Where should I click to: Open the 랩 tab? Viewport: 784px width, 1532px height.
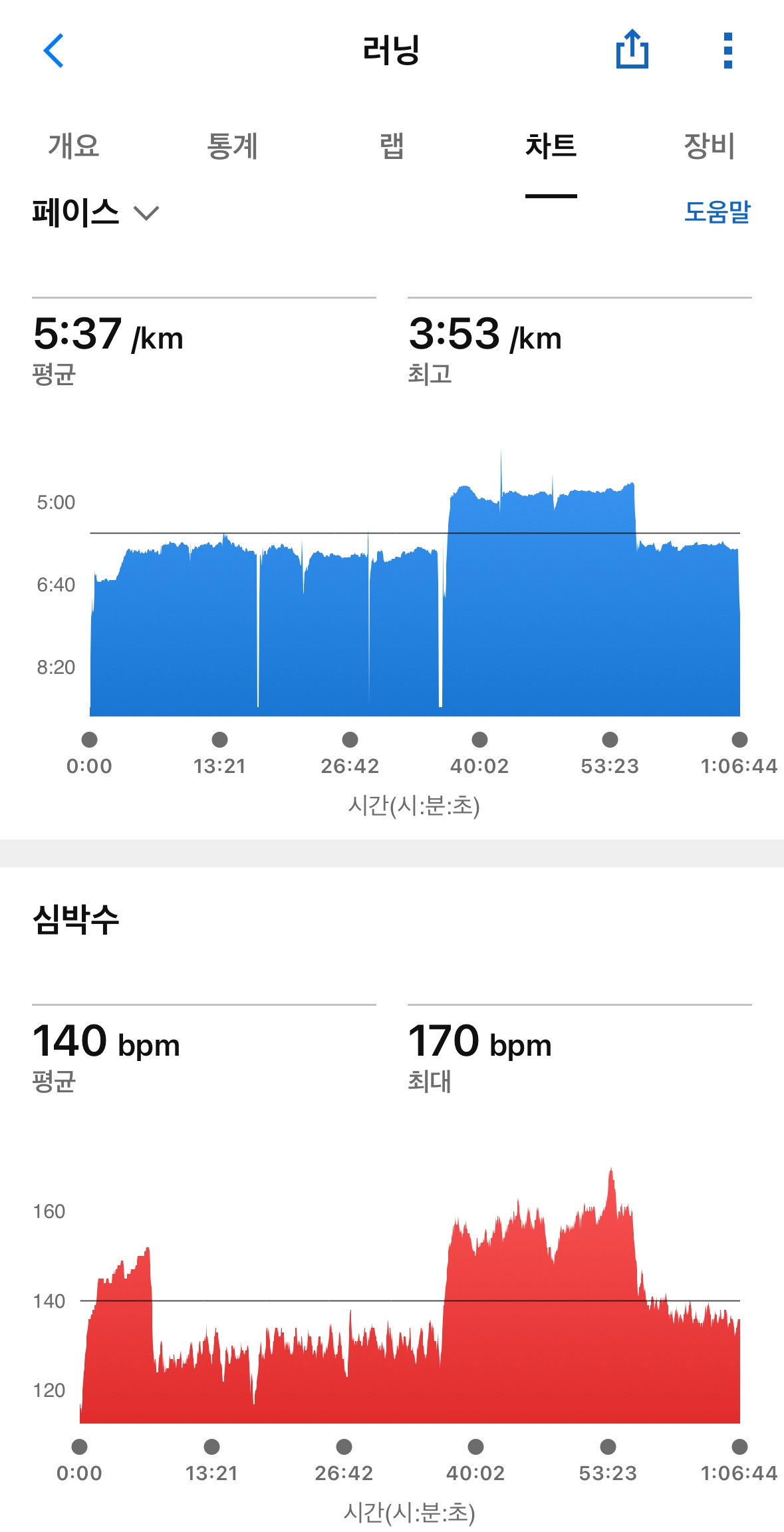tap(392, 146)
